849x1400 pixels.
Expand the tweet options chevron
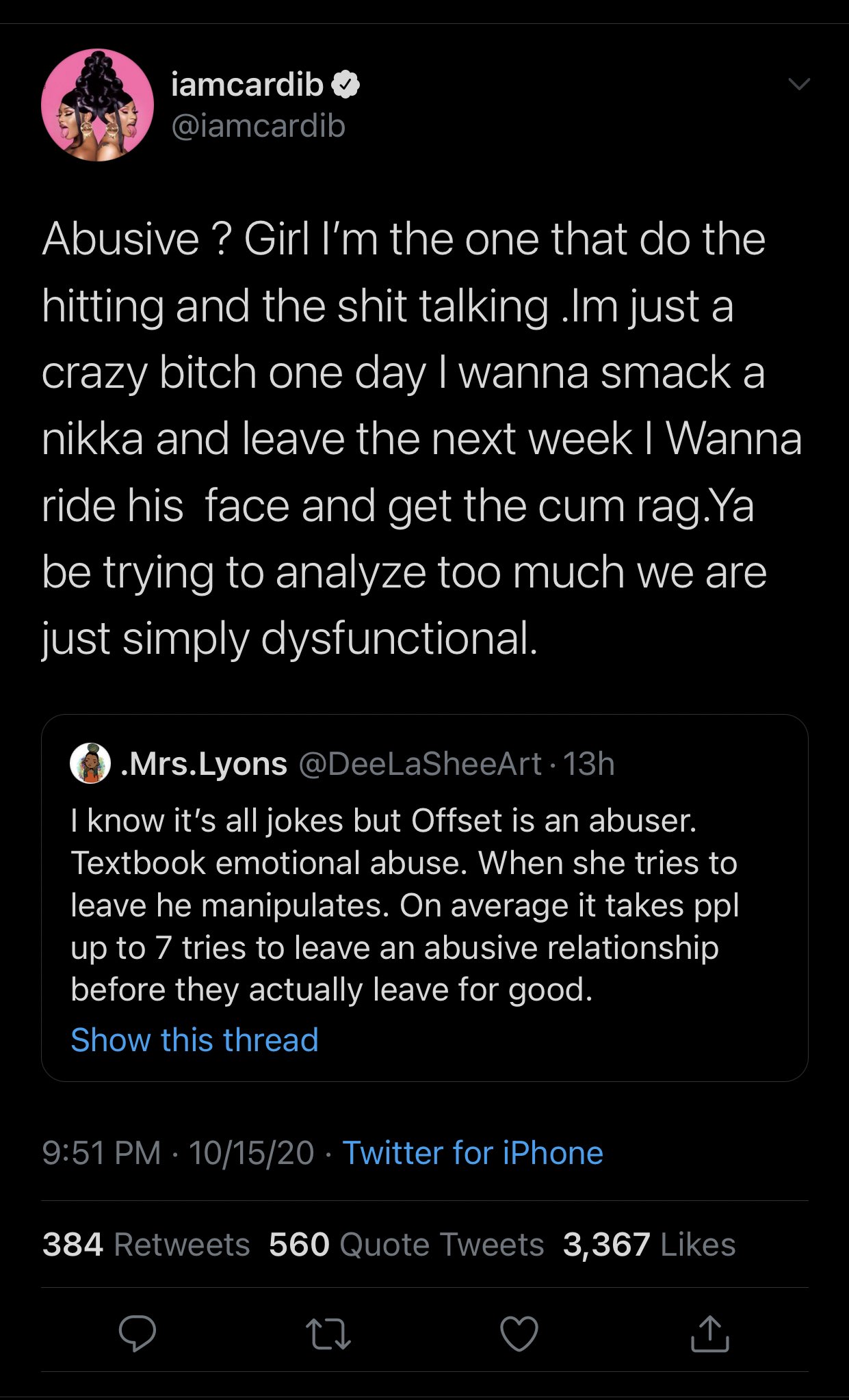pos(798,84)
